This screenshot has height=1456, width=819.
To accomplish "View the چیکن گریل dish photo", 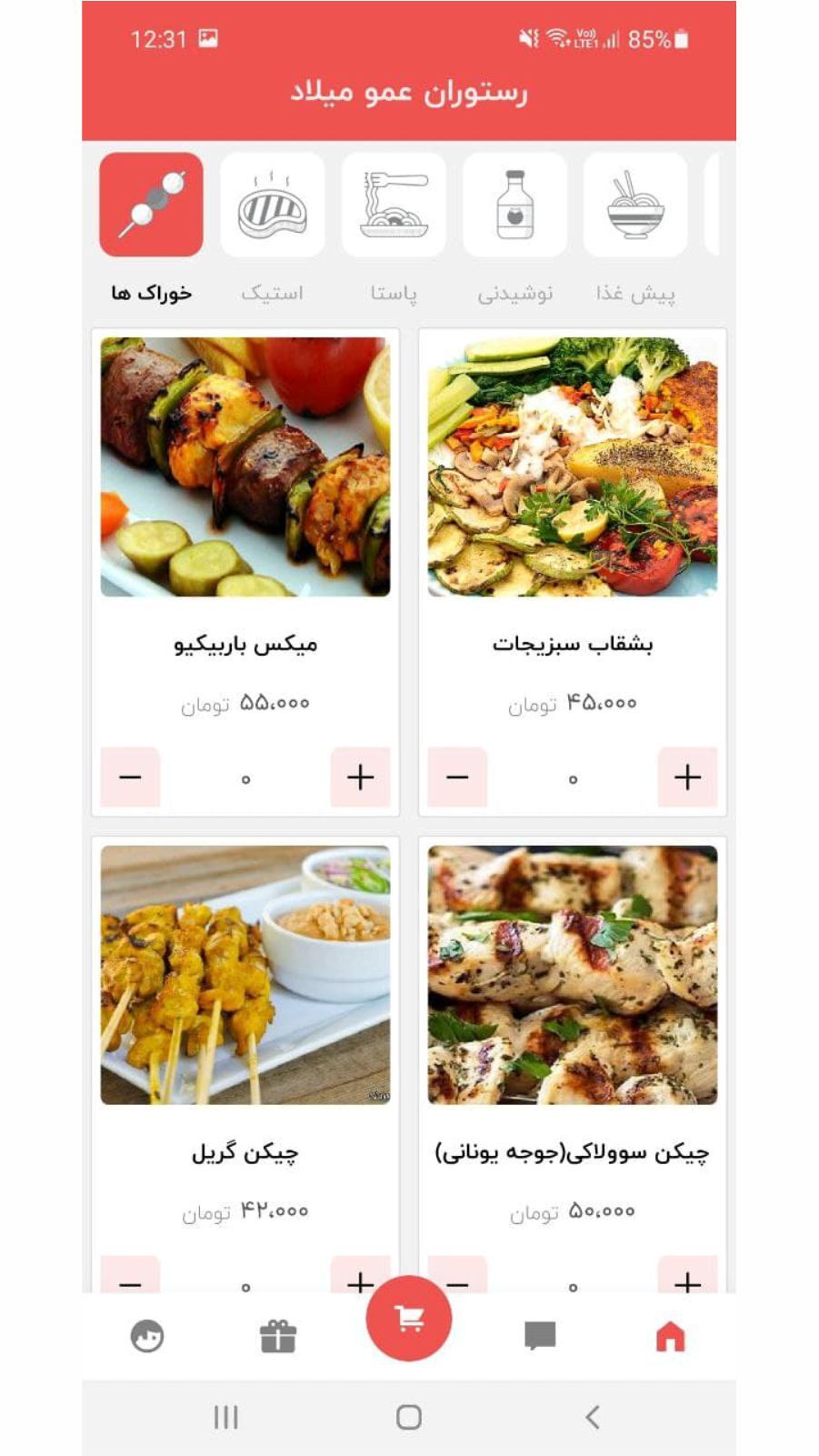I will (245, 978).
